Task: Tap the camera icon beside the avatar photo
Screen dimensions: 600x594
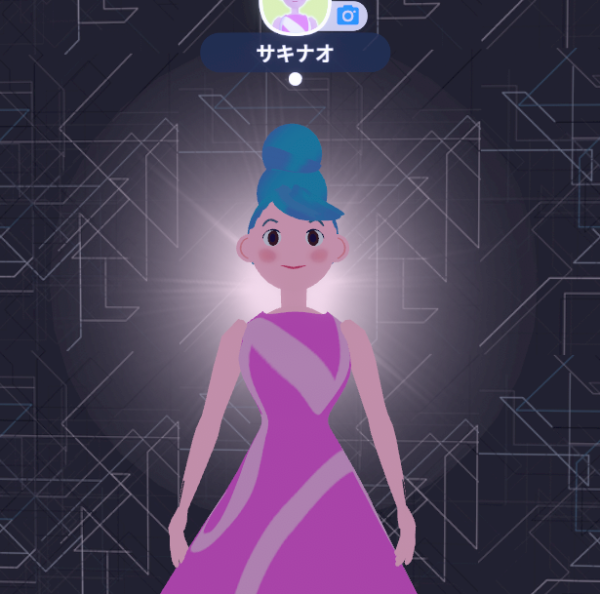Action: (x=348, y=15)
